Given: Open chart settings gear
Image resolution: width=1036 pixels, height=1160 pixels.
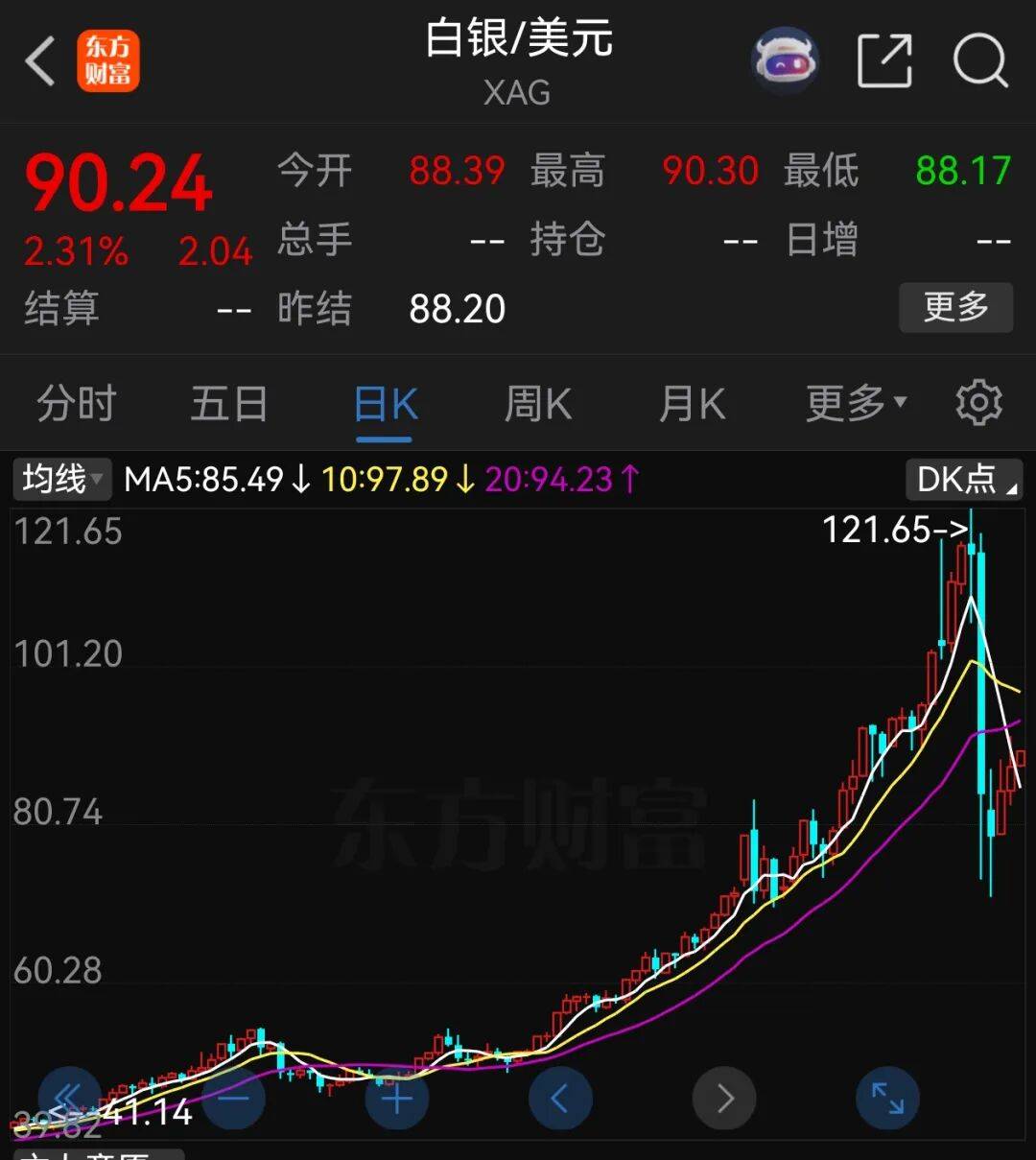Looking at the screenshot, I should (x=978, y=403).
